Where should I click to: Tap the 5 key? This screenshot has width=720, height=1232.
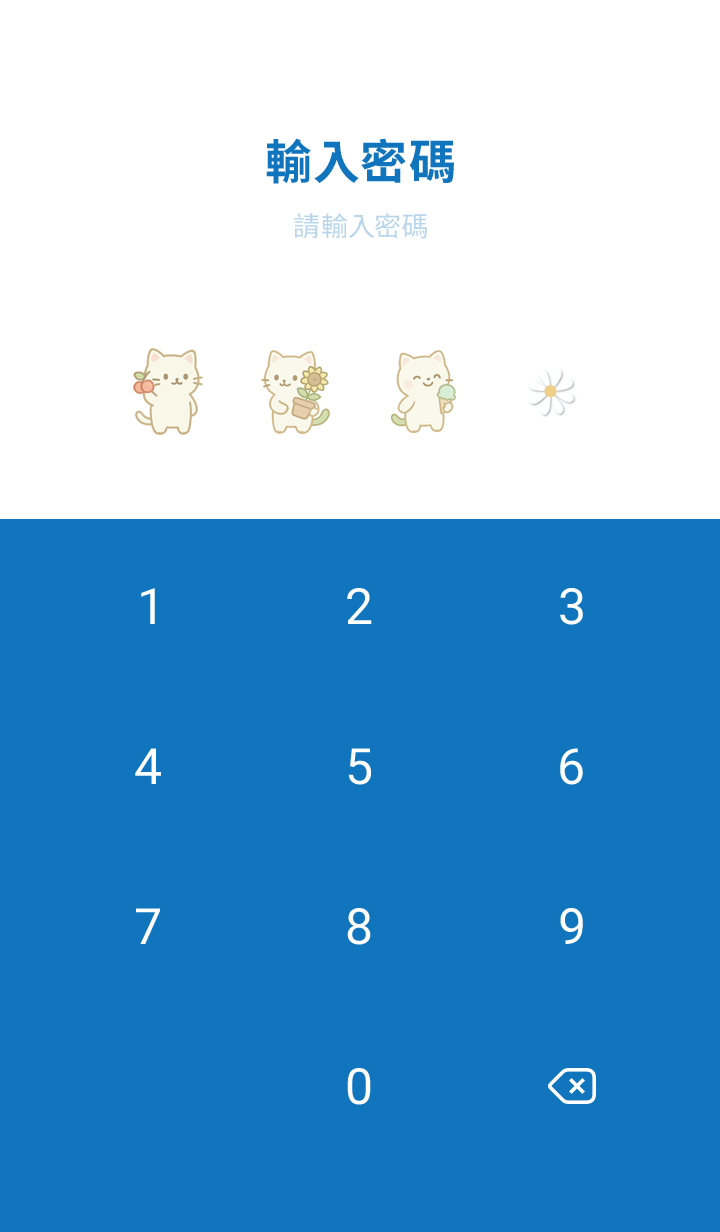[359, 767]
